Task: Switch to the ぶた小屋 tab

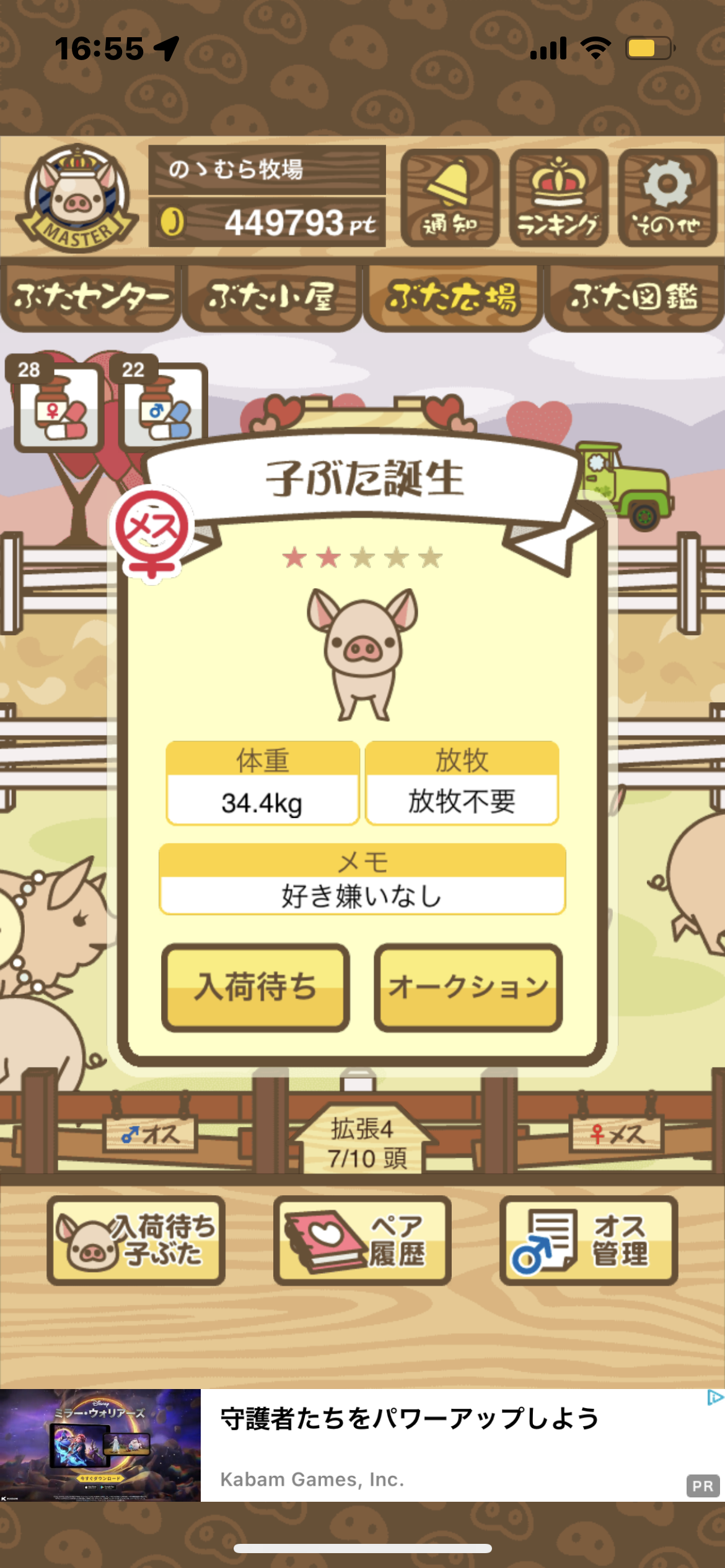Action: click(x=271, y=298)
